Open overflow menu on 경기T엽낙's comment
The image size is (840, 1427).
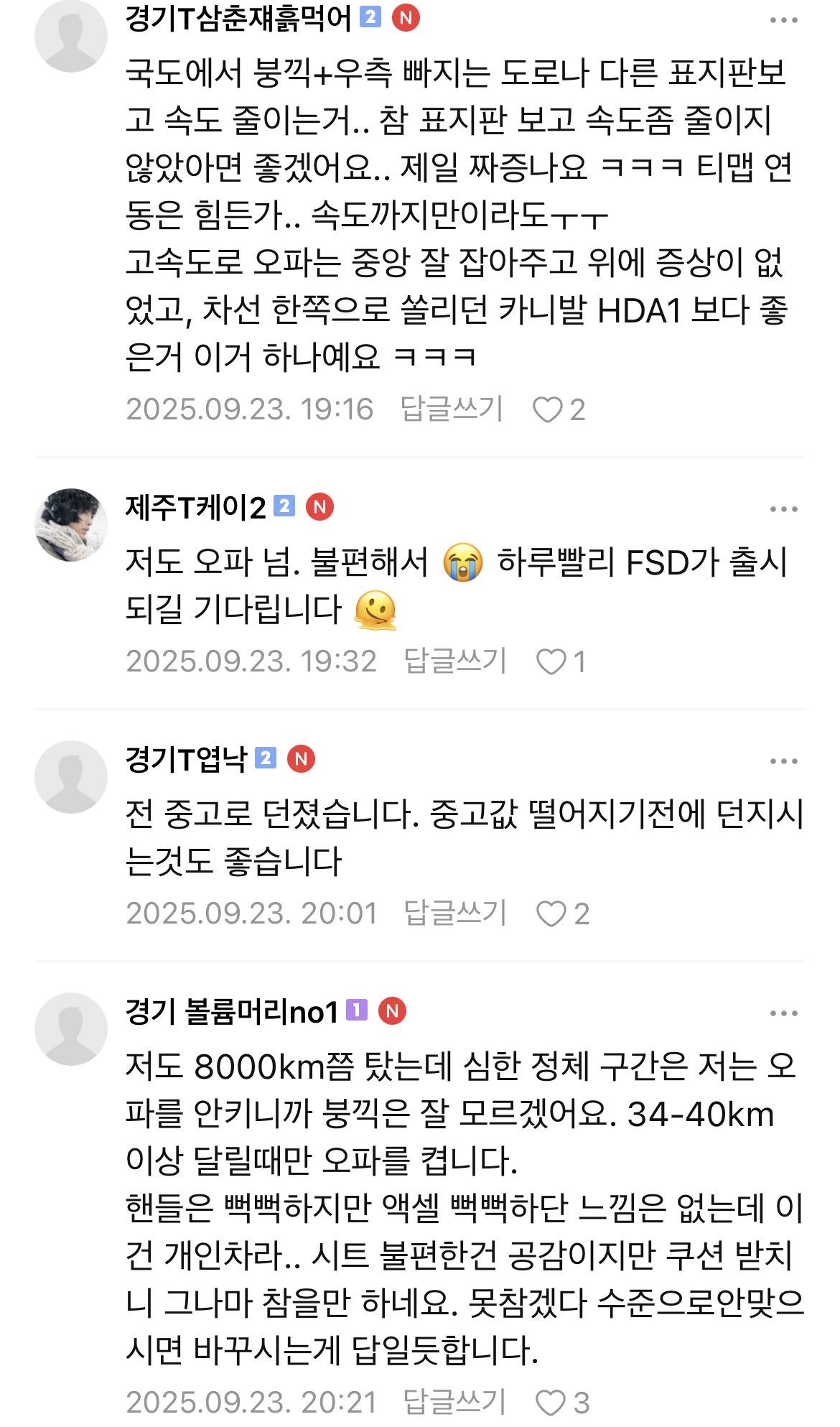pyautogui.click(x=783, y=761)
